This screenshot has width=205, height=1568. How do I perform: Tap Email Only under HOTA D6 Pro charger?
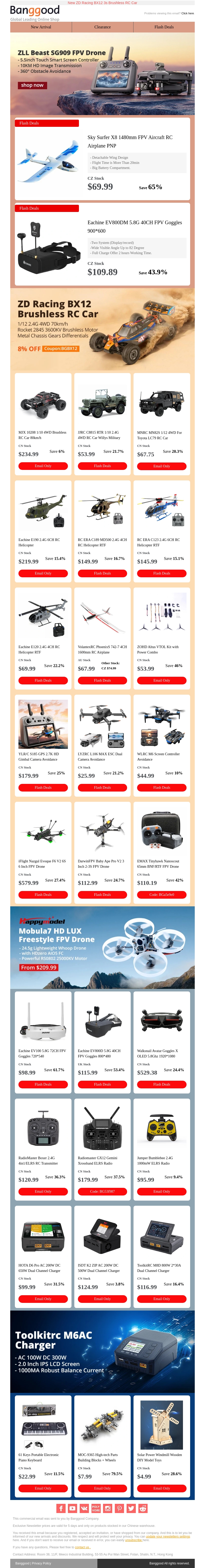pos(43,1298)
